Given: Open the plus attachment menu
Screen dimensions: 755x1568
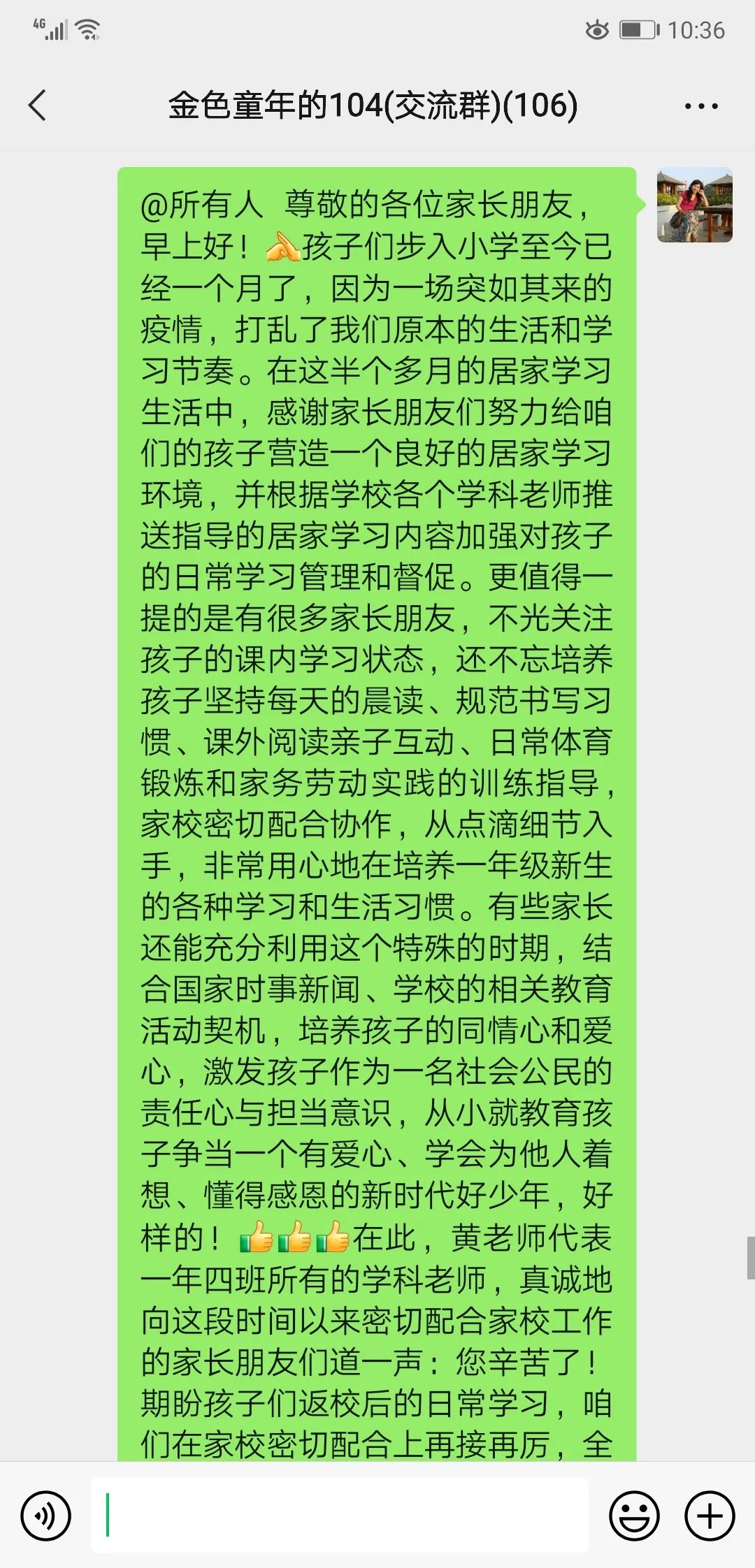Looking at the screenshot, I should click(x=710, y=1516).
